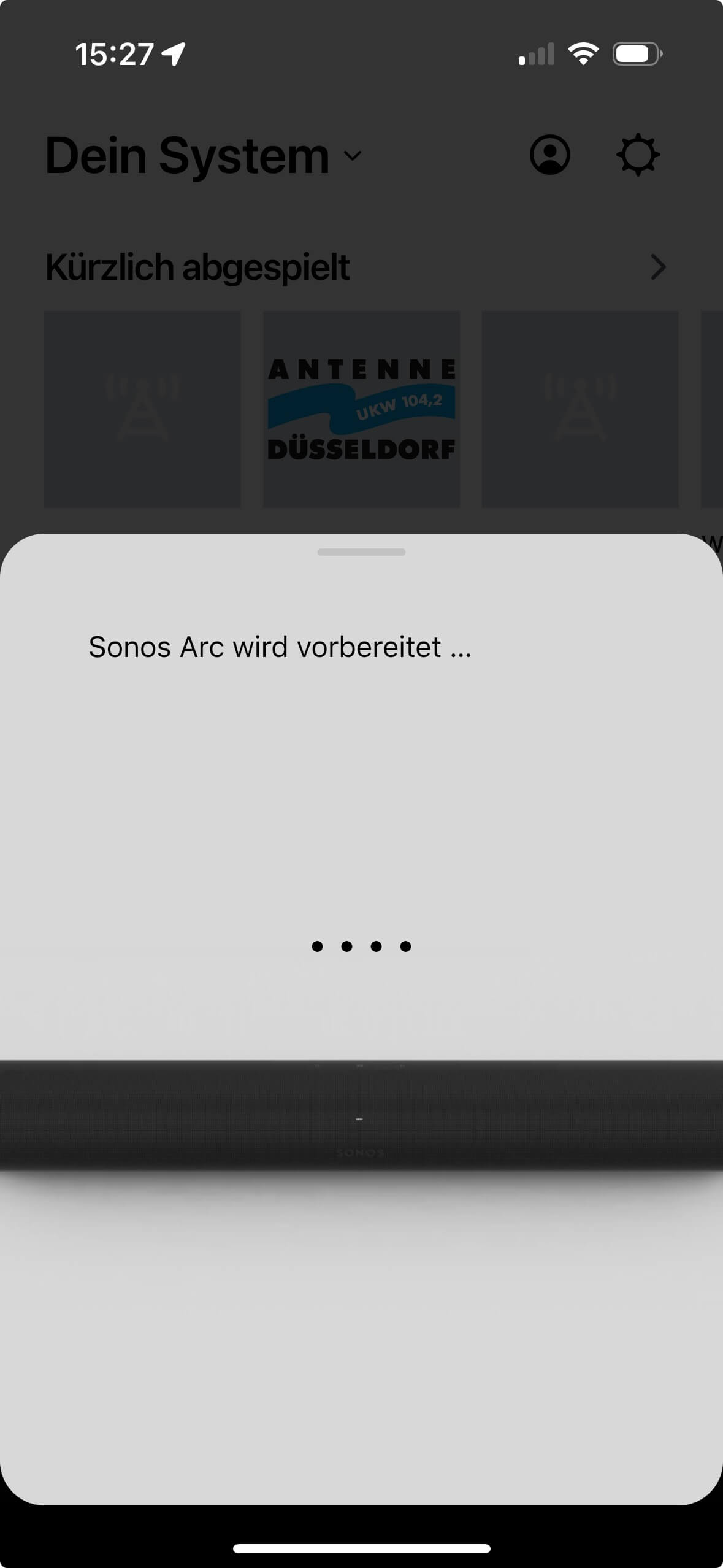The width and height of the screenshot is (723, 1568).
Task: Open the settings gear icon
Action: pyautogui.click(x=638, y=155)
